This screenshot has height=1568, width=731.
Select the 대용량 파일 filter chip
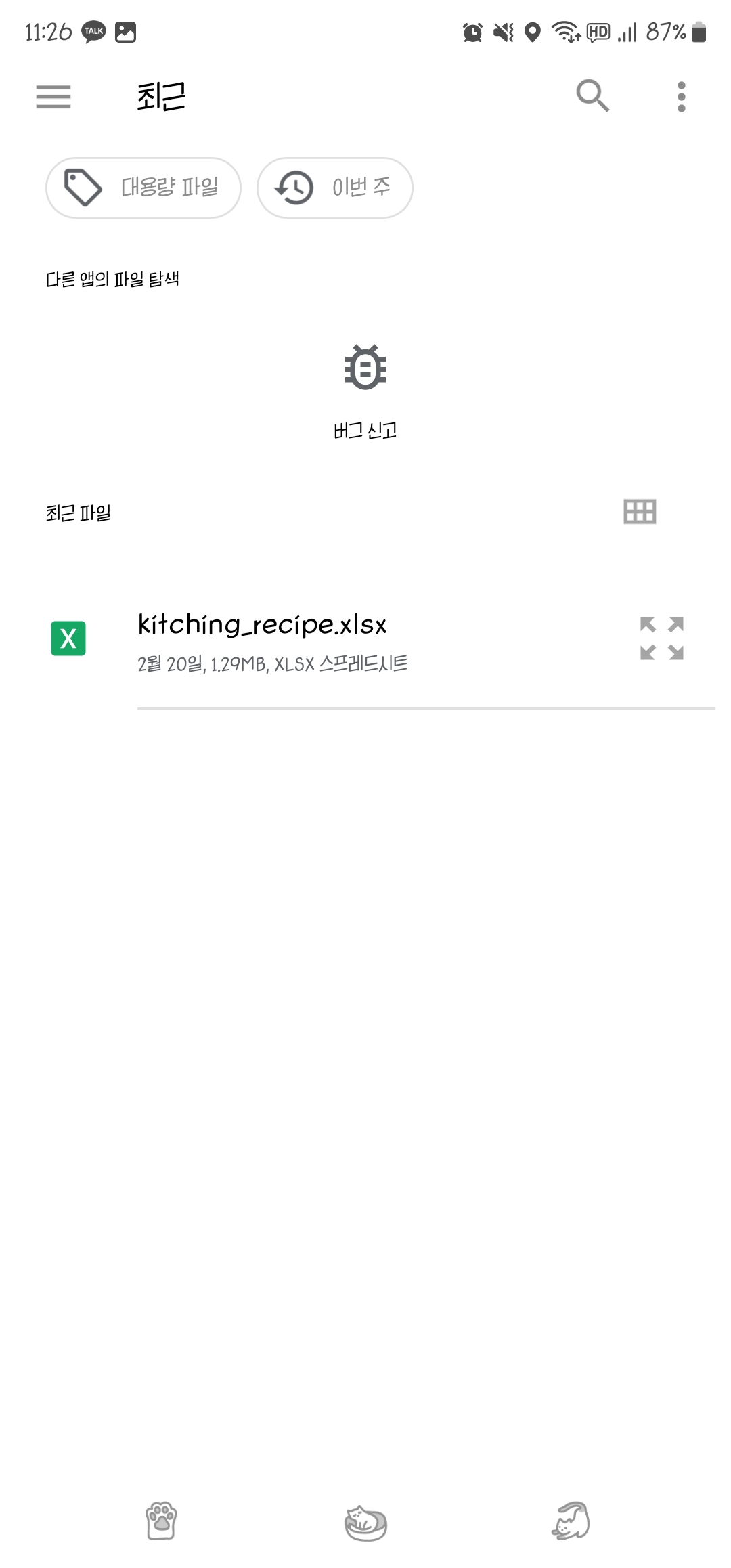[x=143, y=188]
